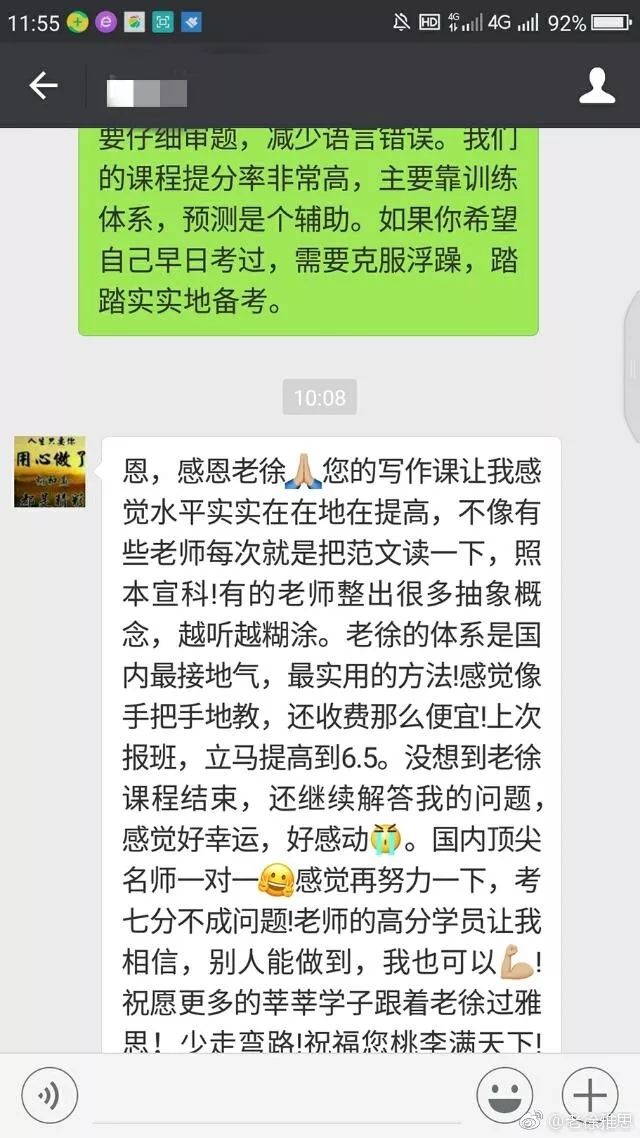Open the plus attachments menu
The width and height of the screenshot is (640, 1138).
click(590, 1094)
